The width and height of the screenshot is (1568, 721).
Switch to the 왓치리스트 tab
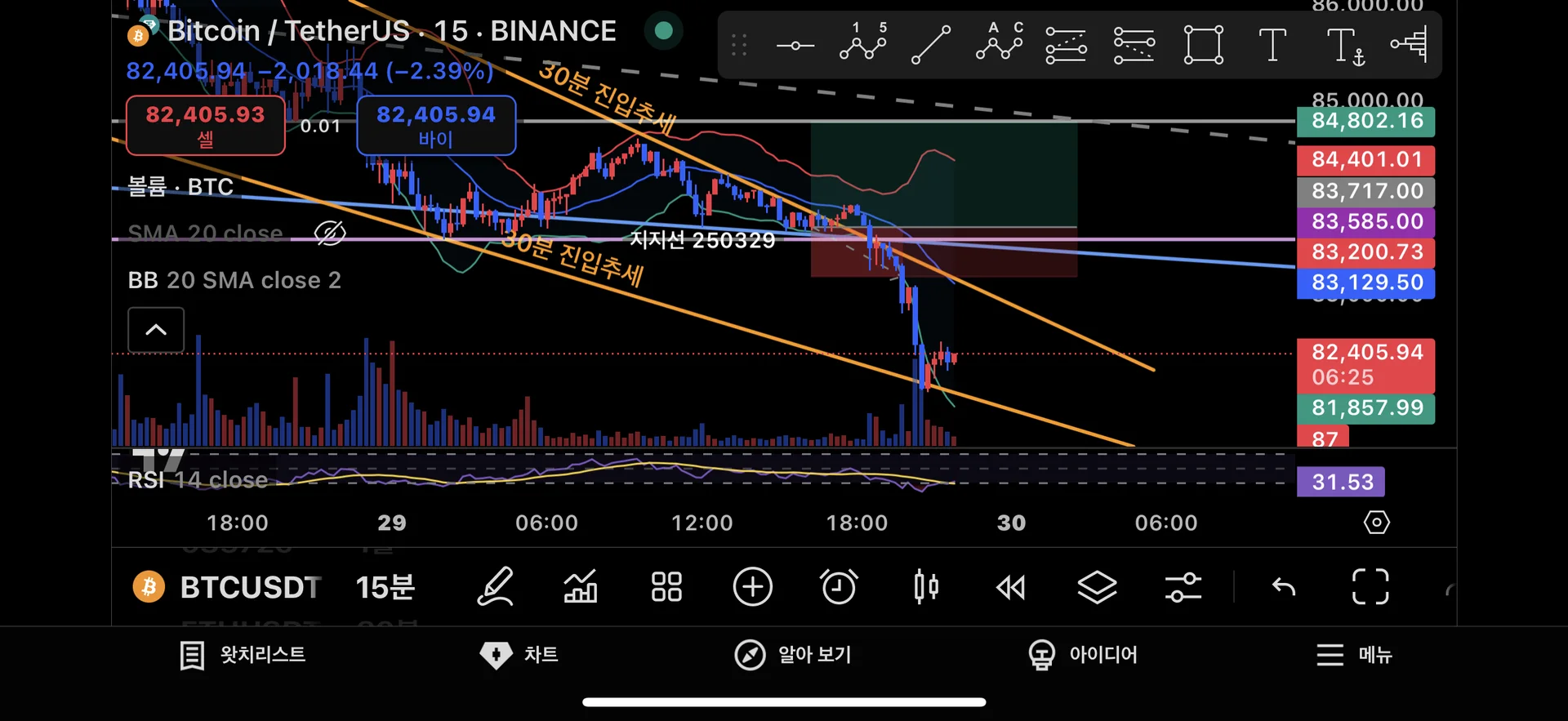pos(243,655)
